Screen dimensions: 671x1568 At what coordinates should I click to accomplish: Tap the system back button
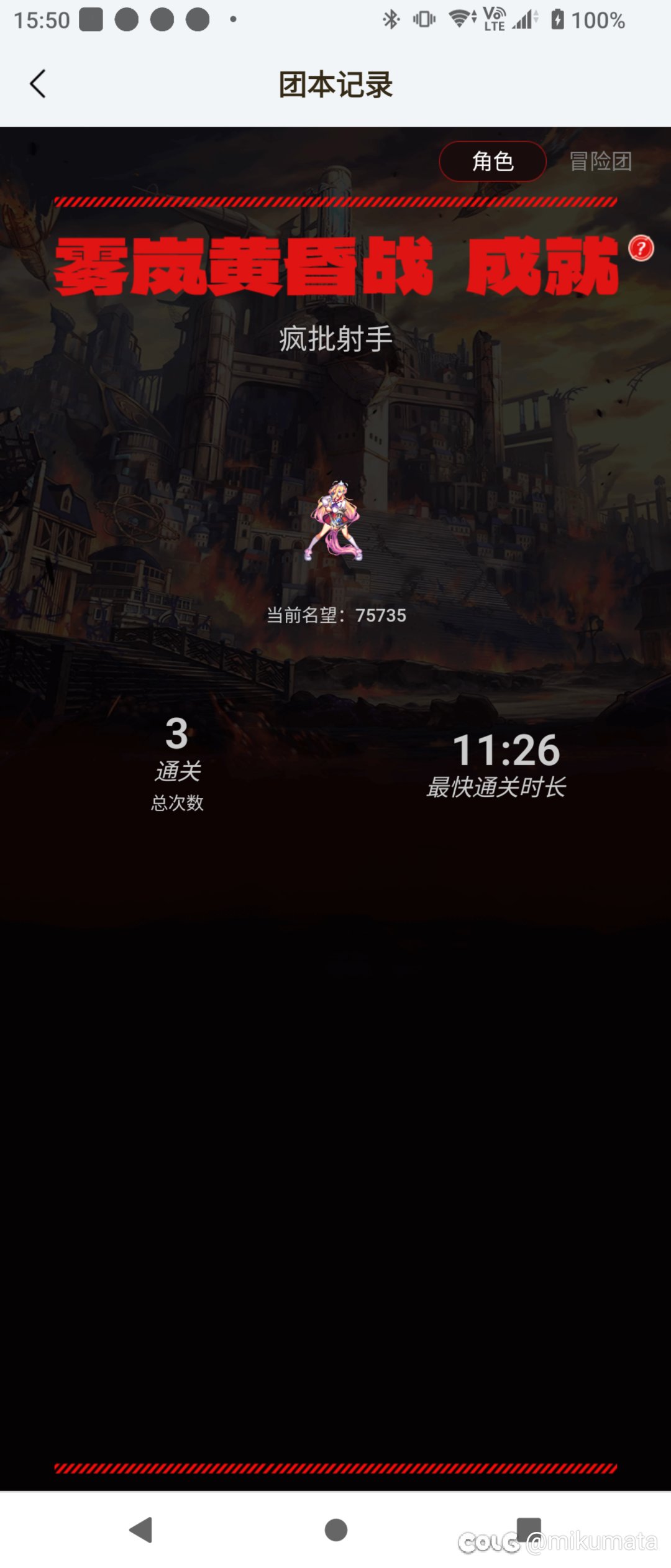[141, 1529]
